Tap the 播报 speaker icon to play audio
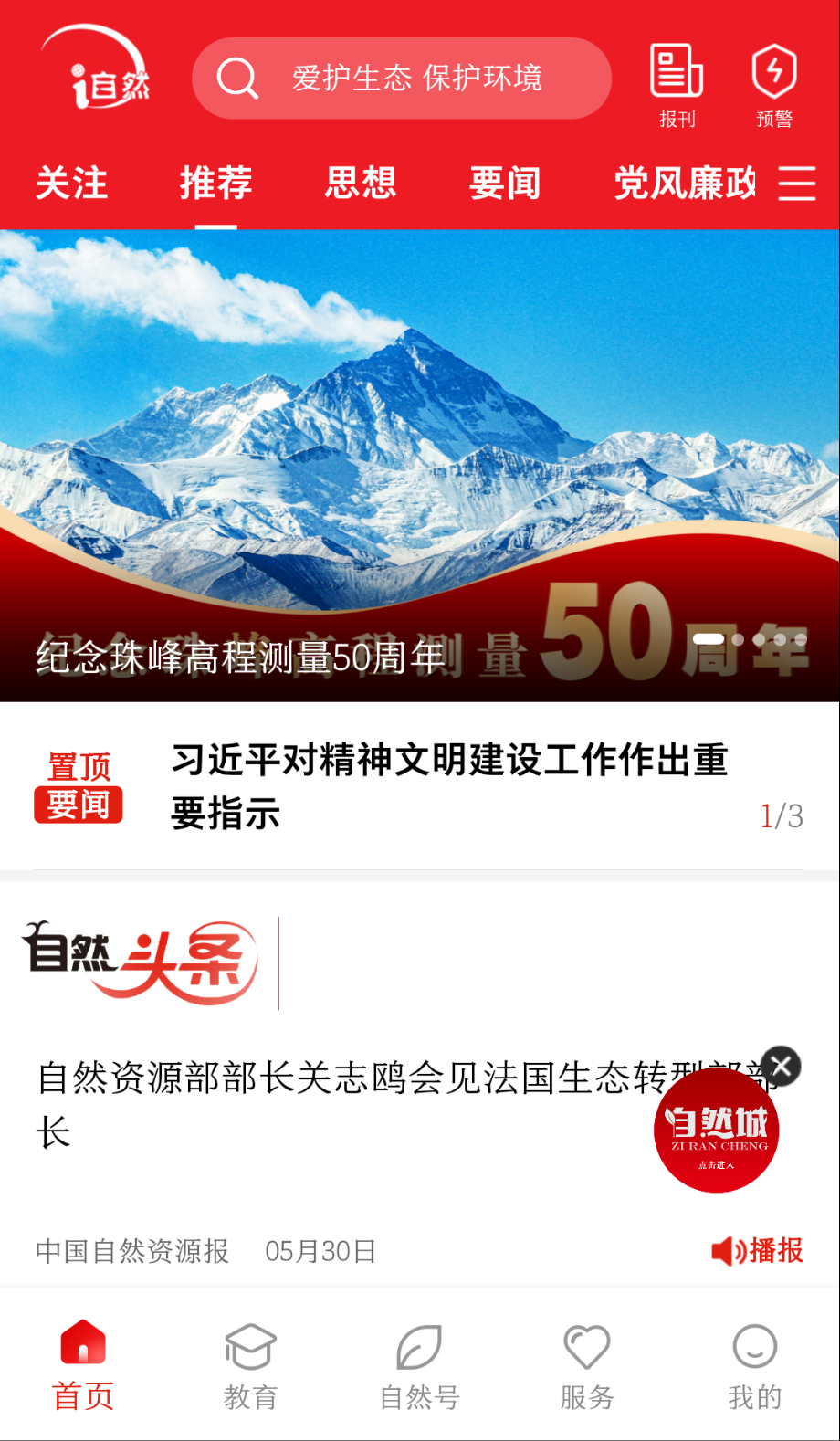Image resolution: width=840 pixels, height=1441 pixels. pos(728,1250)
